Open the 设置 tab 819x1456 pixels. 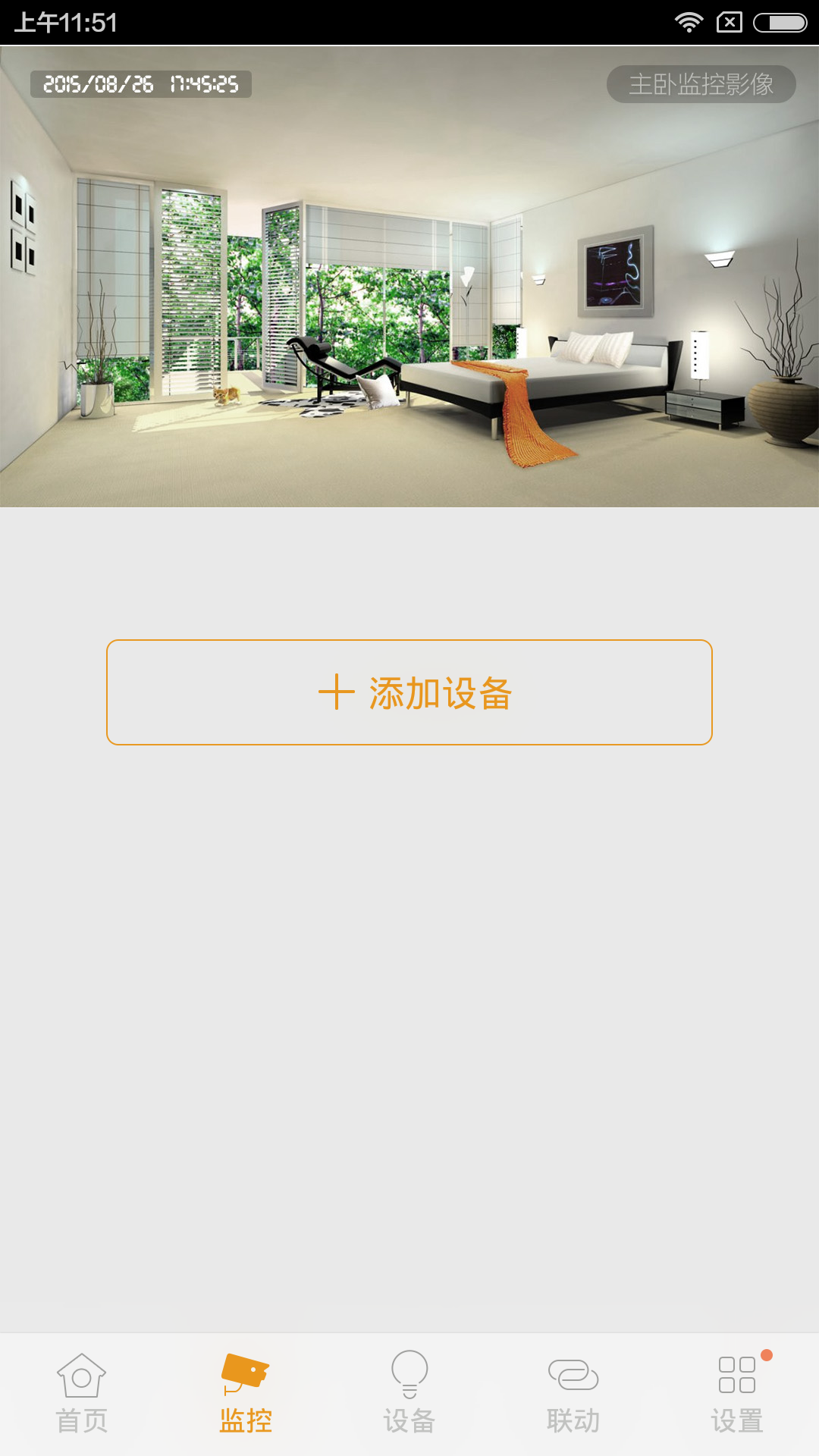coord(737,1394)
